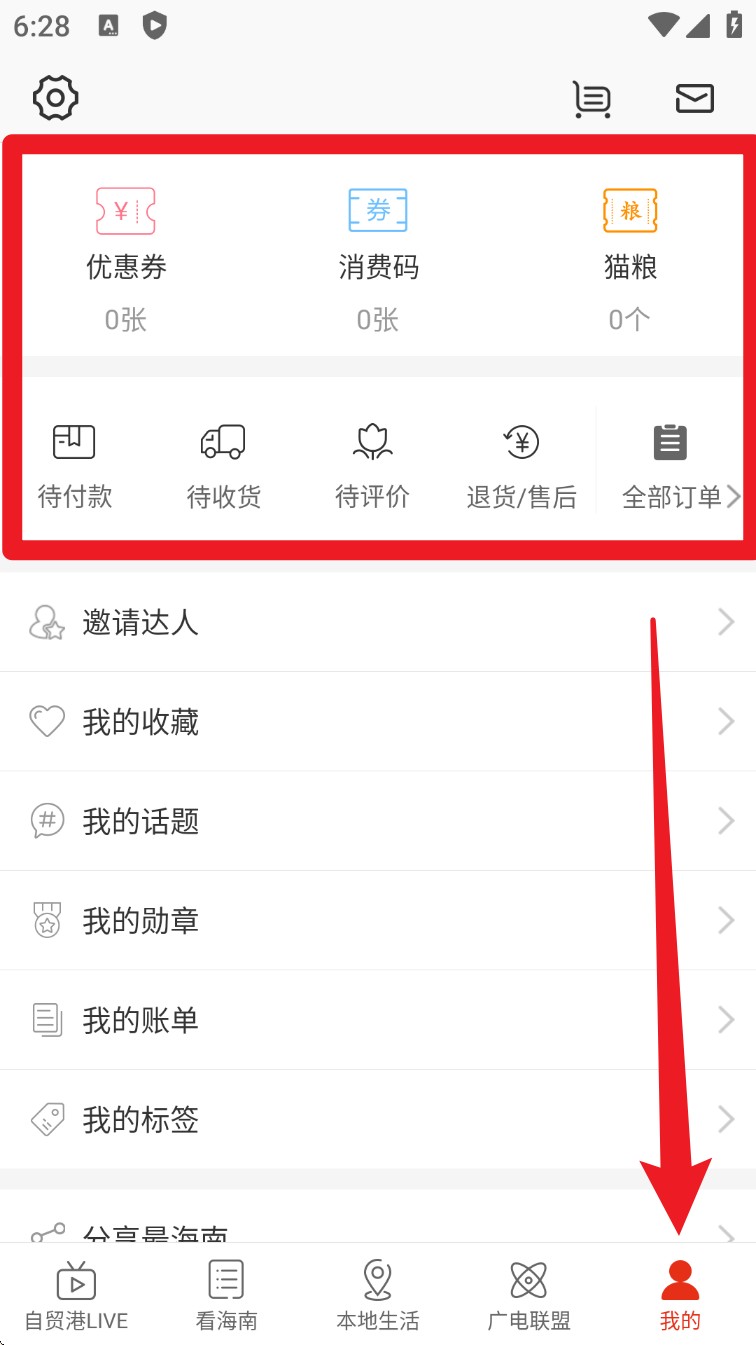
Task: Open 我的话题 topics
Action: coord(378,821)
